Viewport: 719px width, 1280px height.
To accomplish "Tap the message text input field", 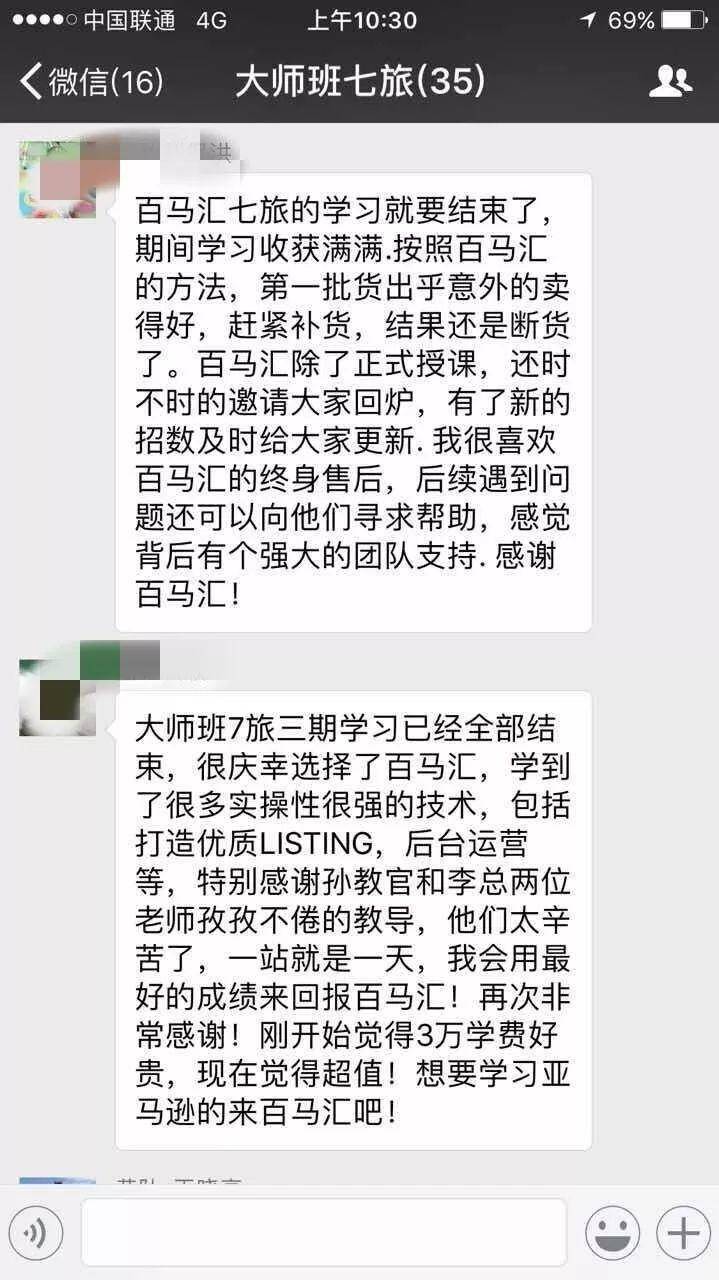I will tap(324, 1233).
